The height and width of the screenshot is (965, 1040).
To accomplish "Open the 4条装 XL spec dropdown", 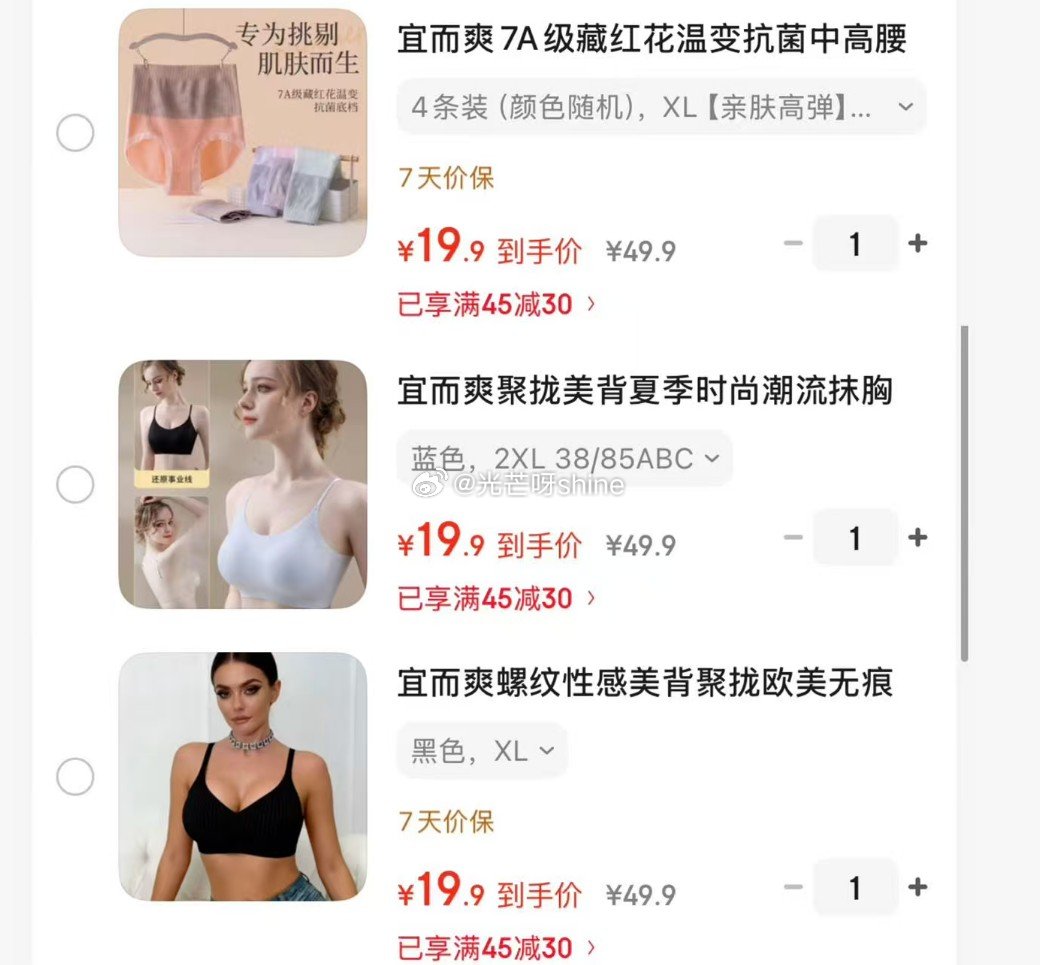I will pos(661,107).
